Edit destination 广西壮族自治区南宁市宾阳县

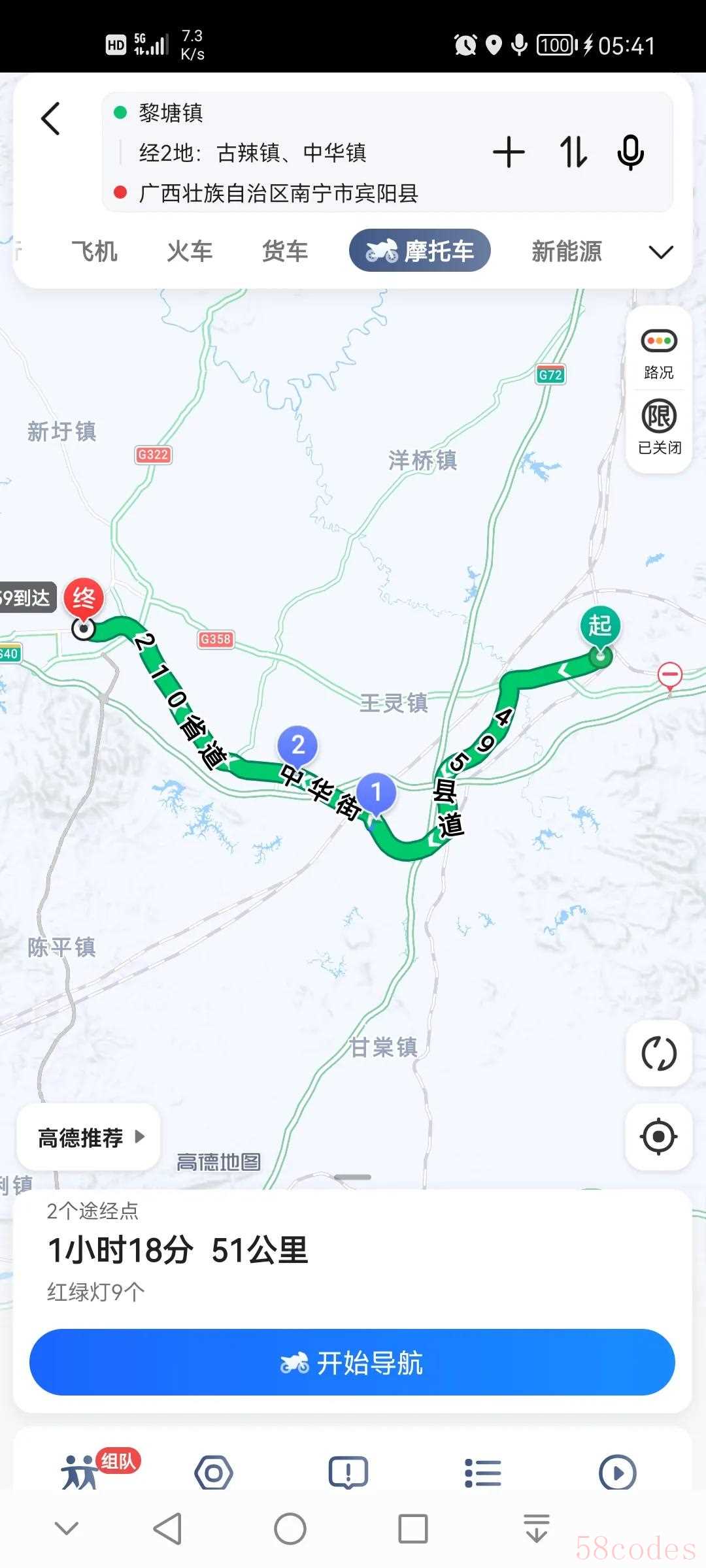[x=278, y=193]
